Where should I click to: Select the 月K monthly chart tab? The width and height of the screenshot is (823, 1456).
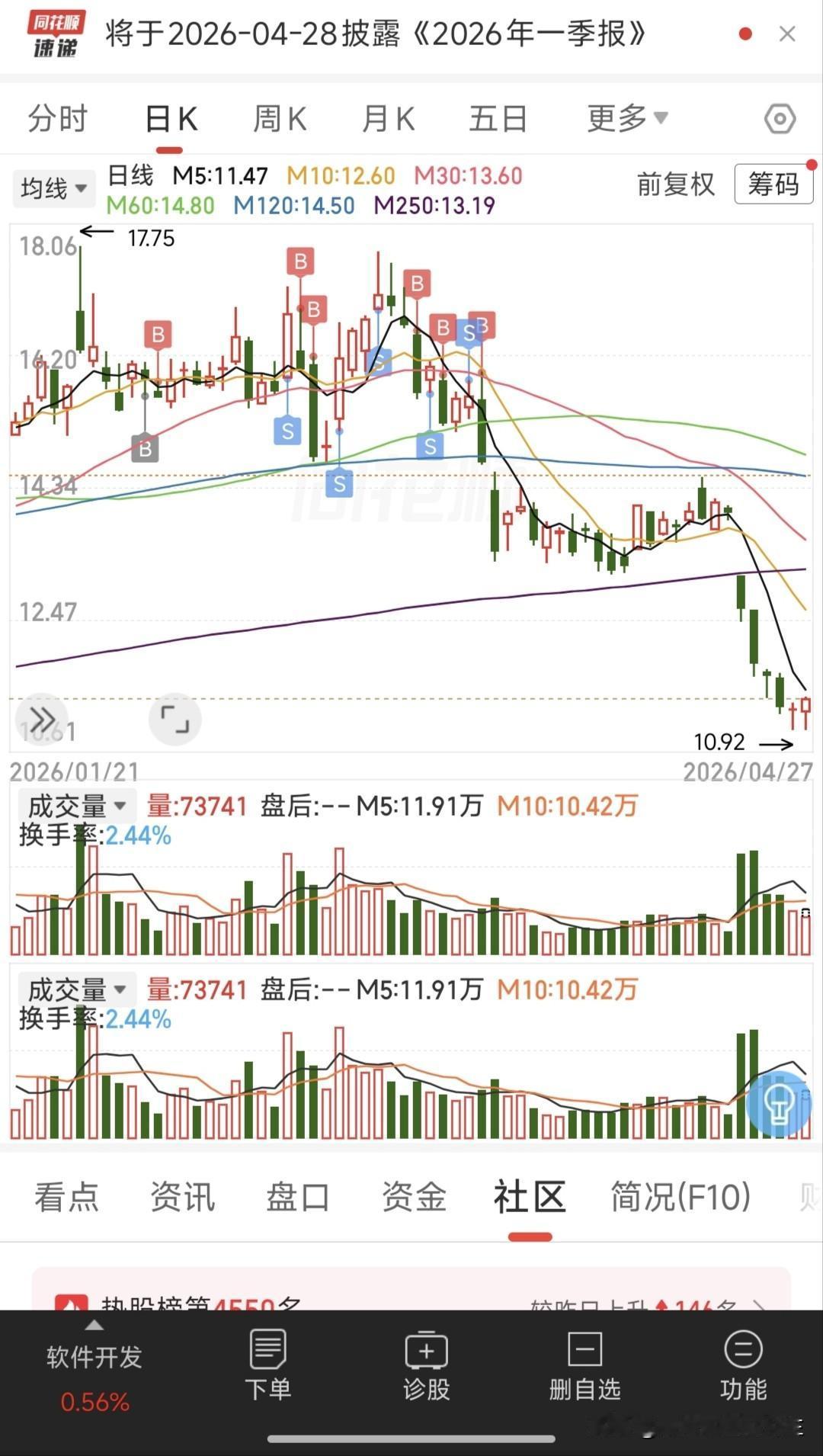(x=388, y=120)
